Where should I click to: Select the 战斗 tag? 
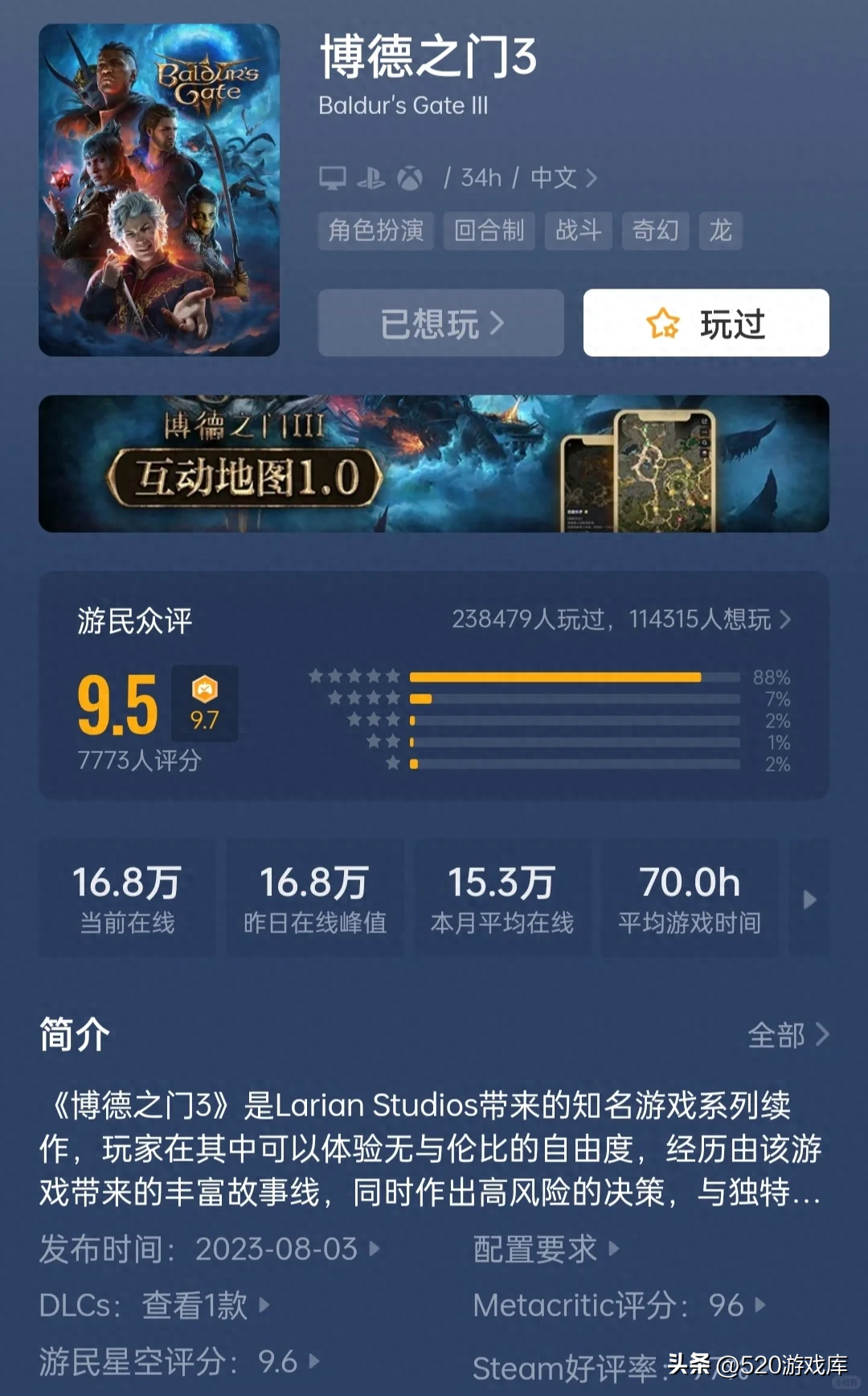(x=578, y=231)
